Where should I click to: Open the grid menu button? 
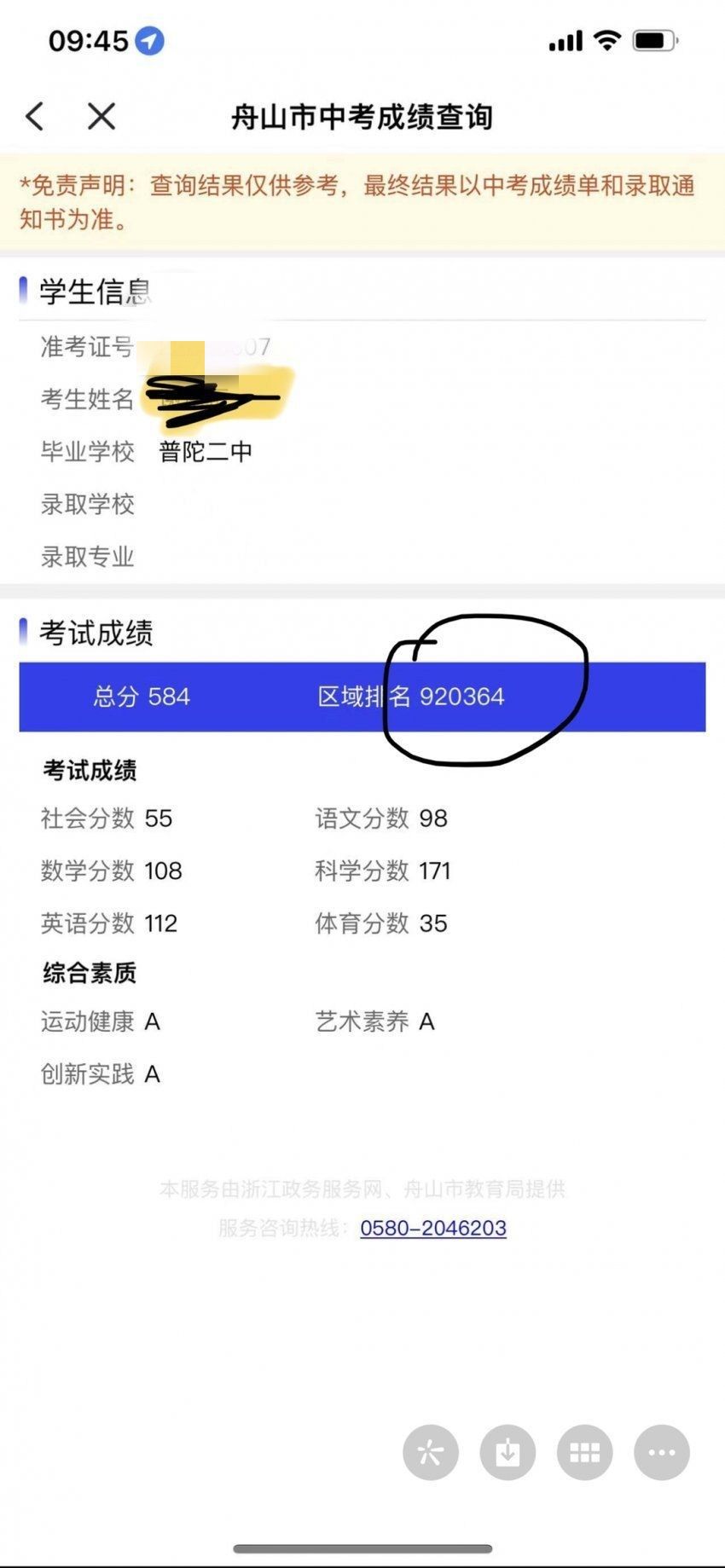click(x=584, y=1452)
